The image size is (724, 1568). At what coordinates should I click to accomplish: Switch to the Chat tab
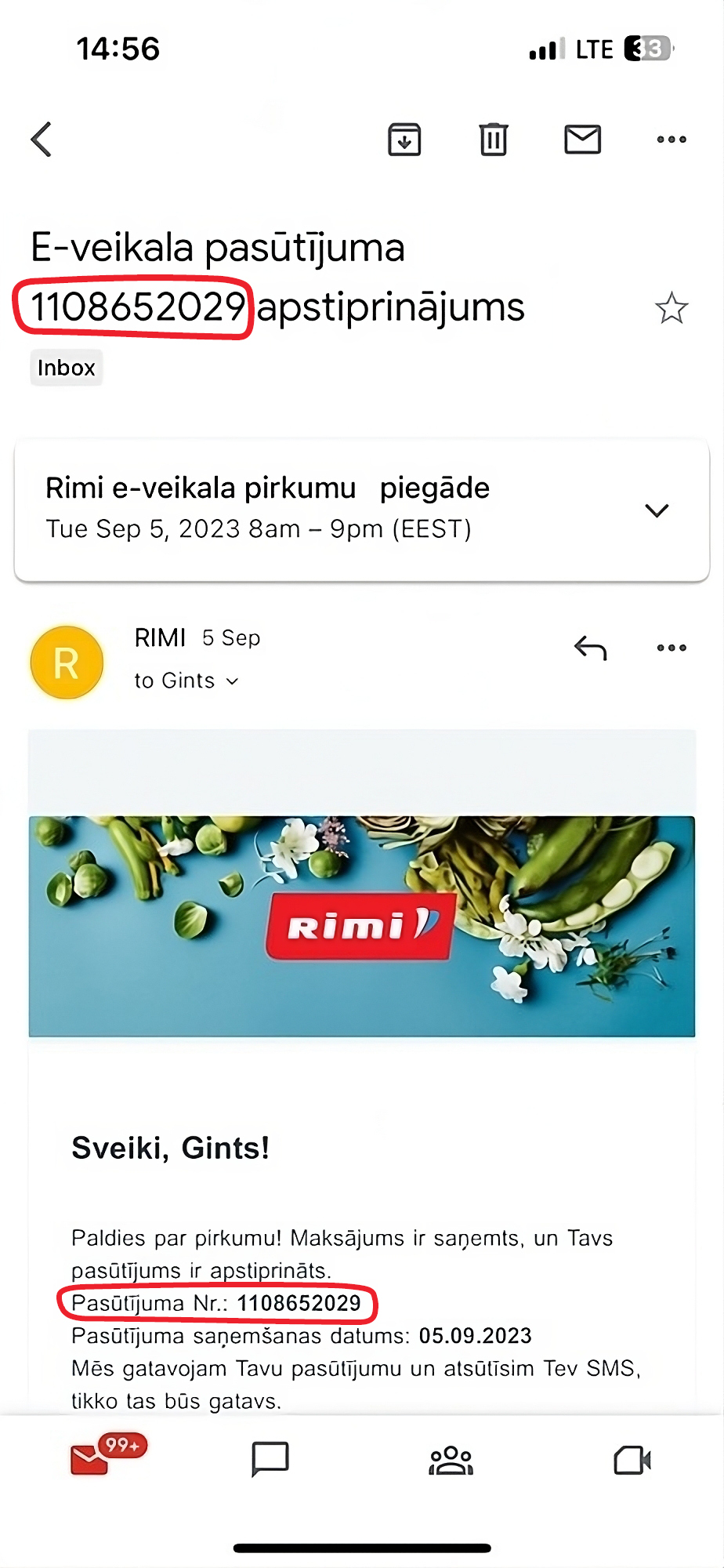point(270,1459)
